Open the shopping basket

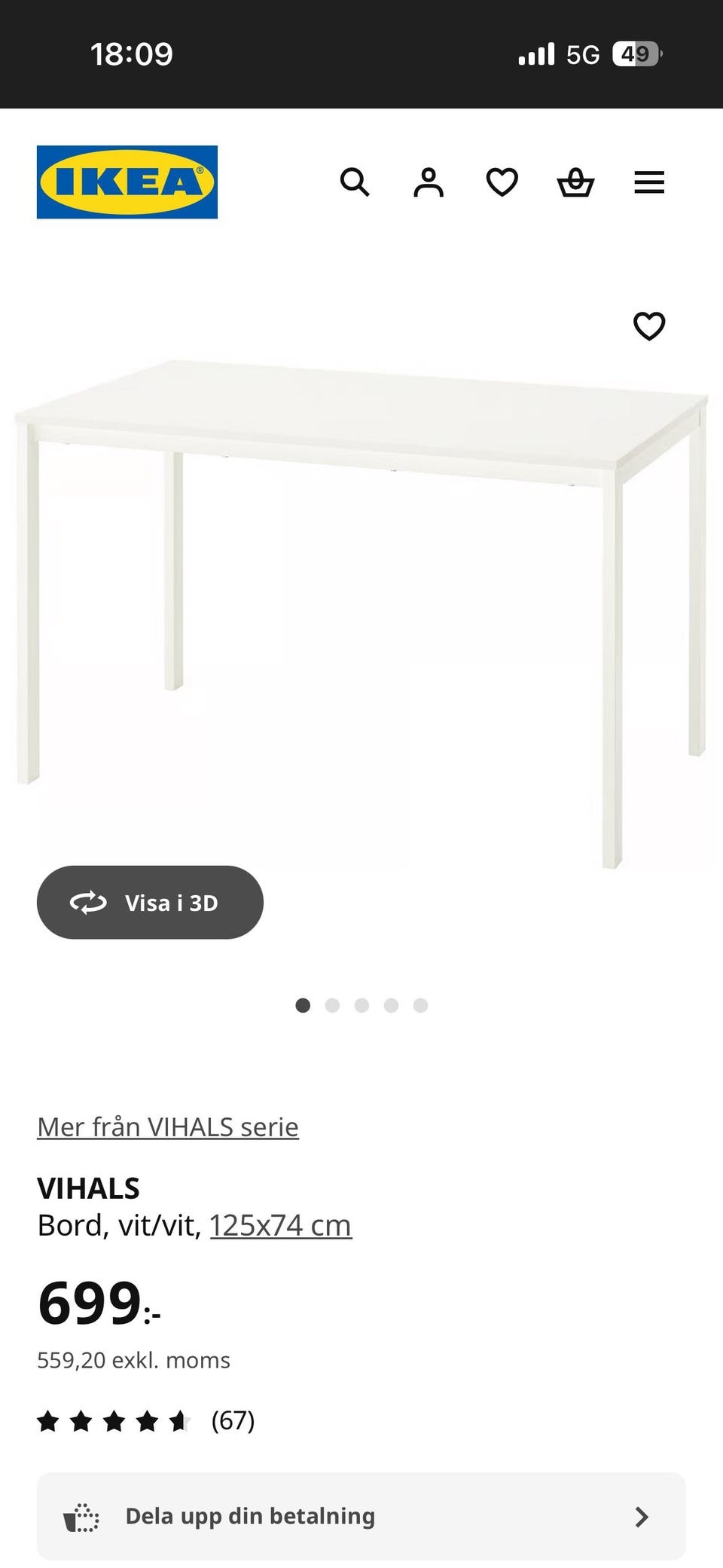[575, 182]
